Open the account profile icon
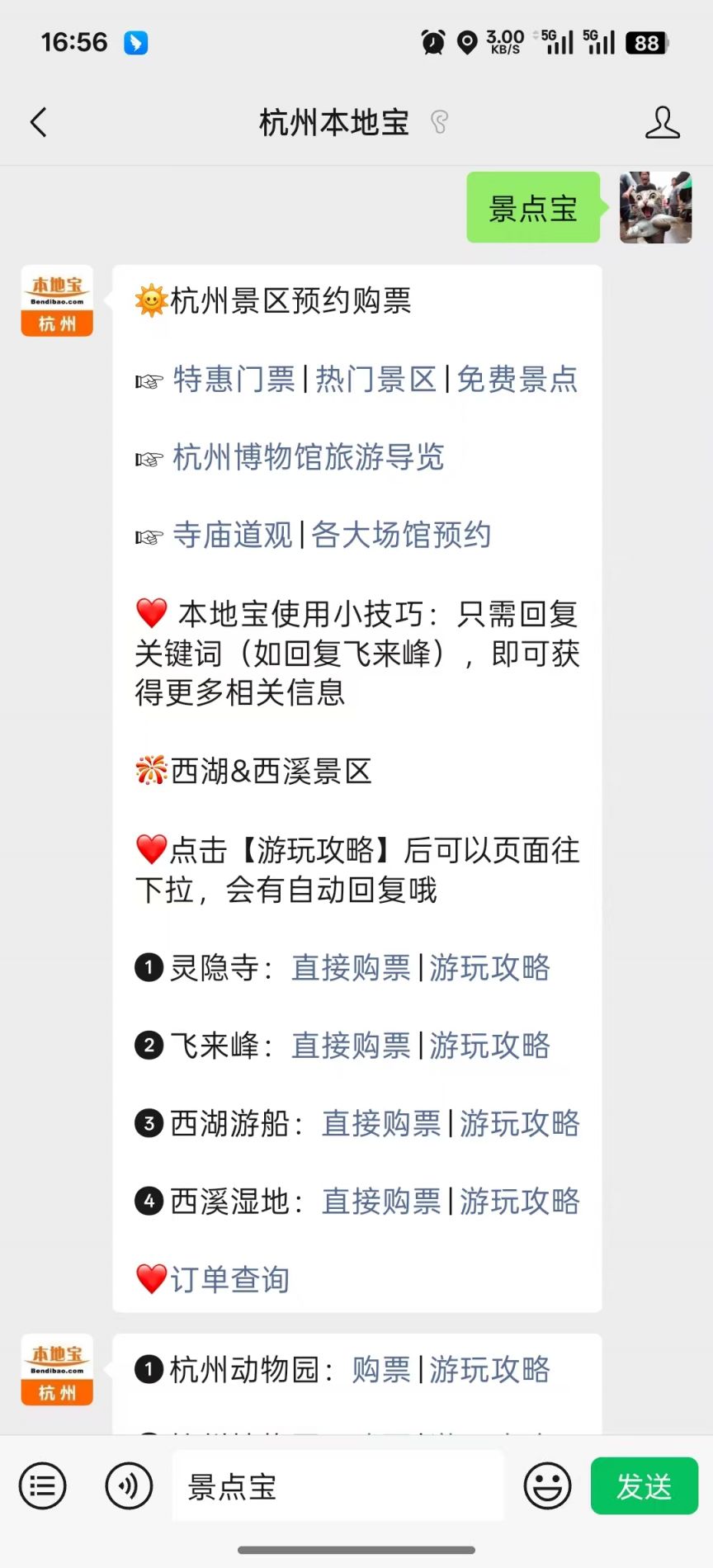713x1568 pixels. (662, 123)
